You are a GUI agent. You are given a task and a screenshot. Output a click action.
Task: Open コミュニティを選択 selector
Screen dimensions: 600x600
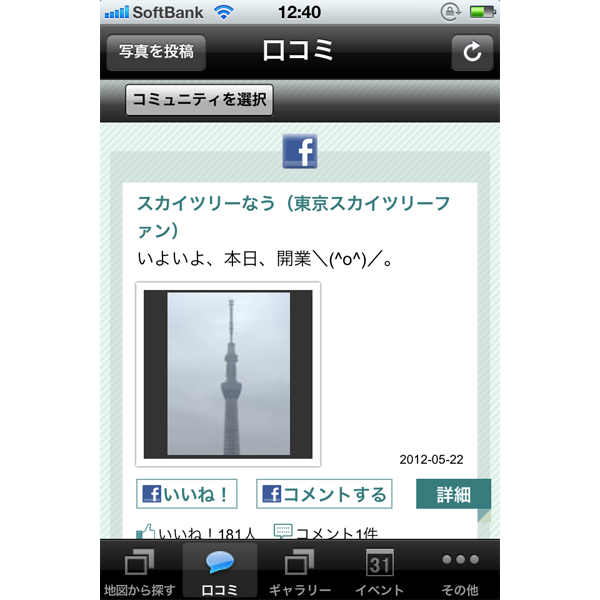199,100
